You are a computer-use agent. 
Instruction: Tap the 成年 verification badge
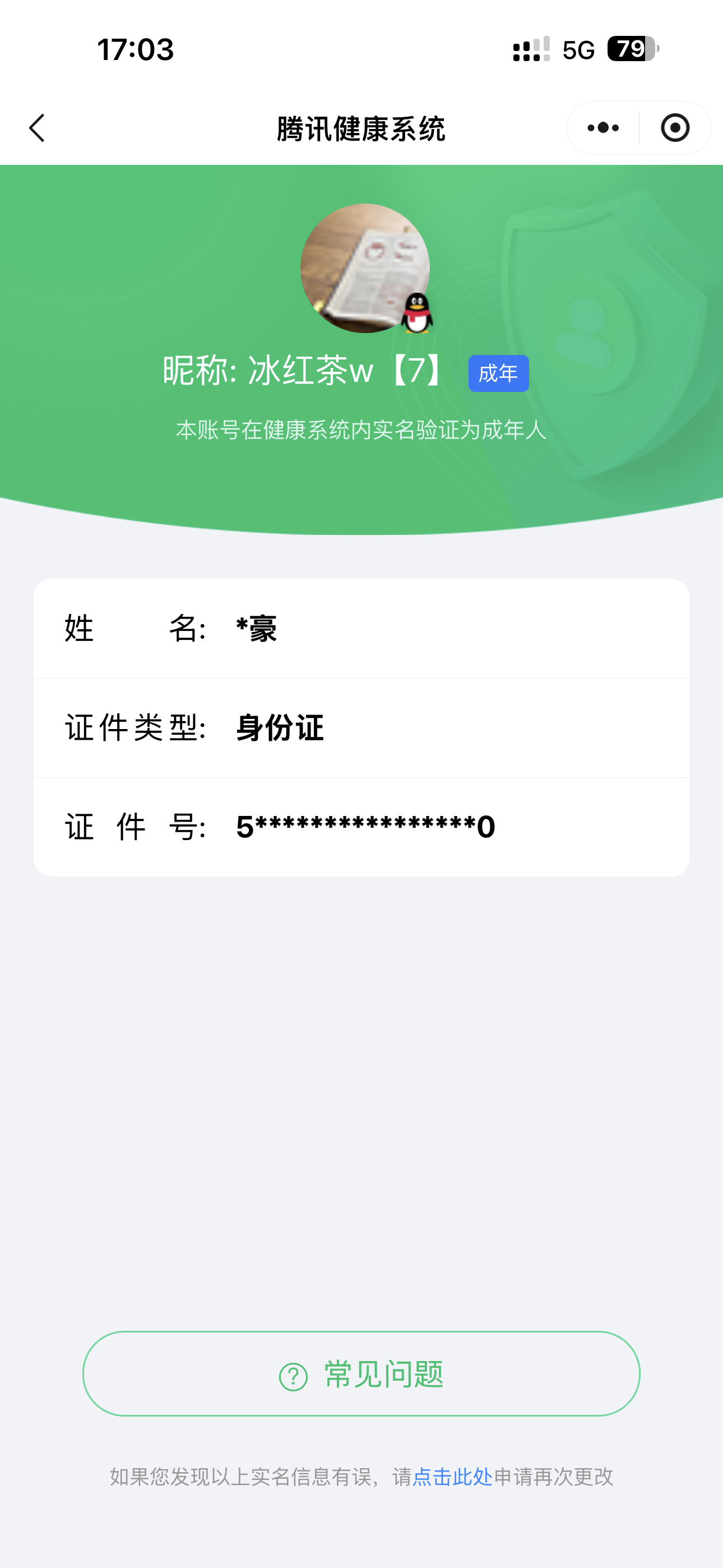pyautogui.click(x=498, y=373)
